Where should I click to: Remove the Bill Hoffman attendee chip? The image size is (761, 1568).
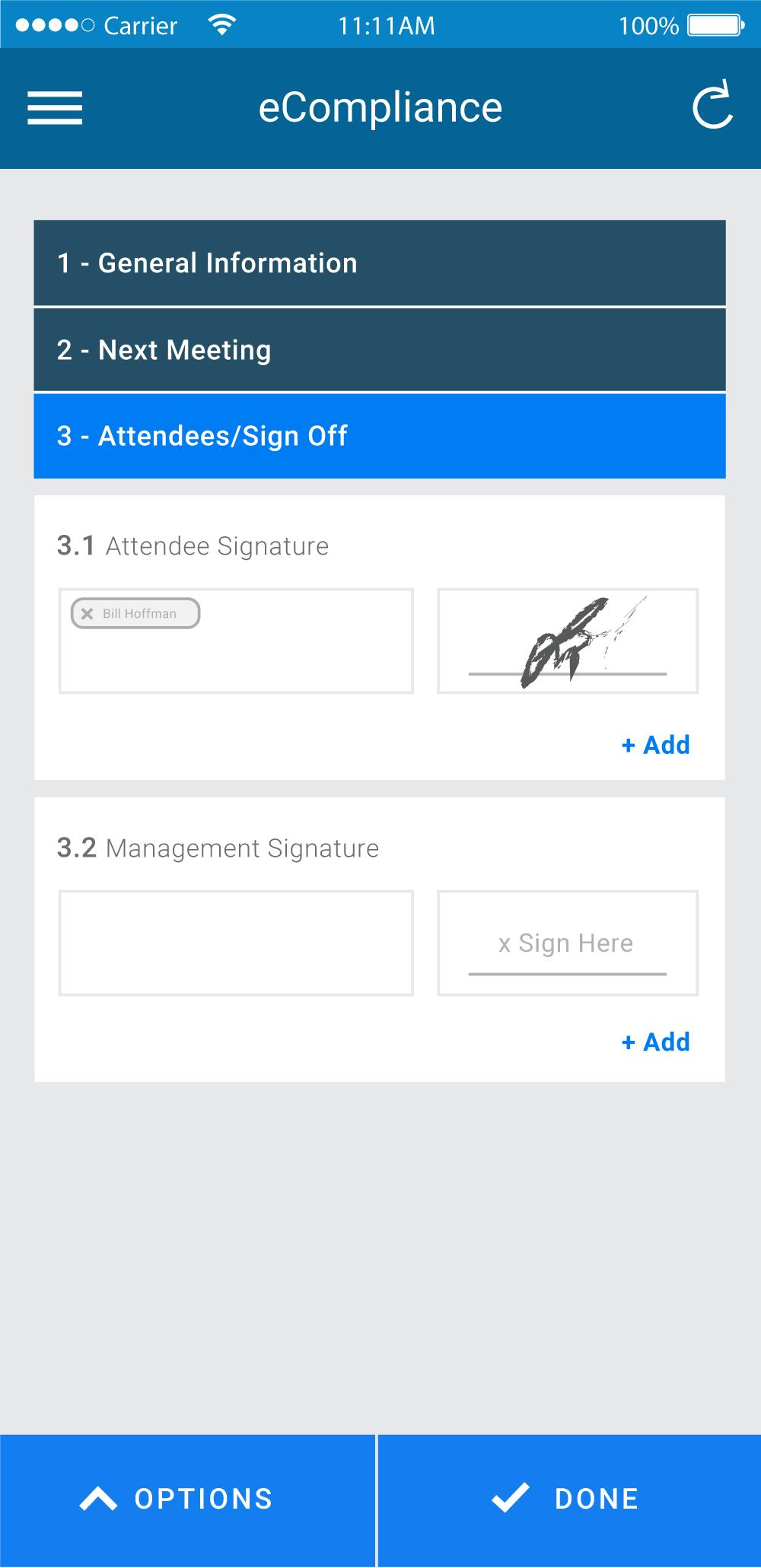88,614
